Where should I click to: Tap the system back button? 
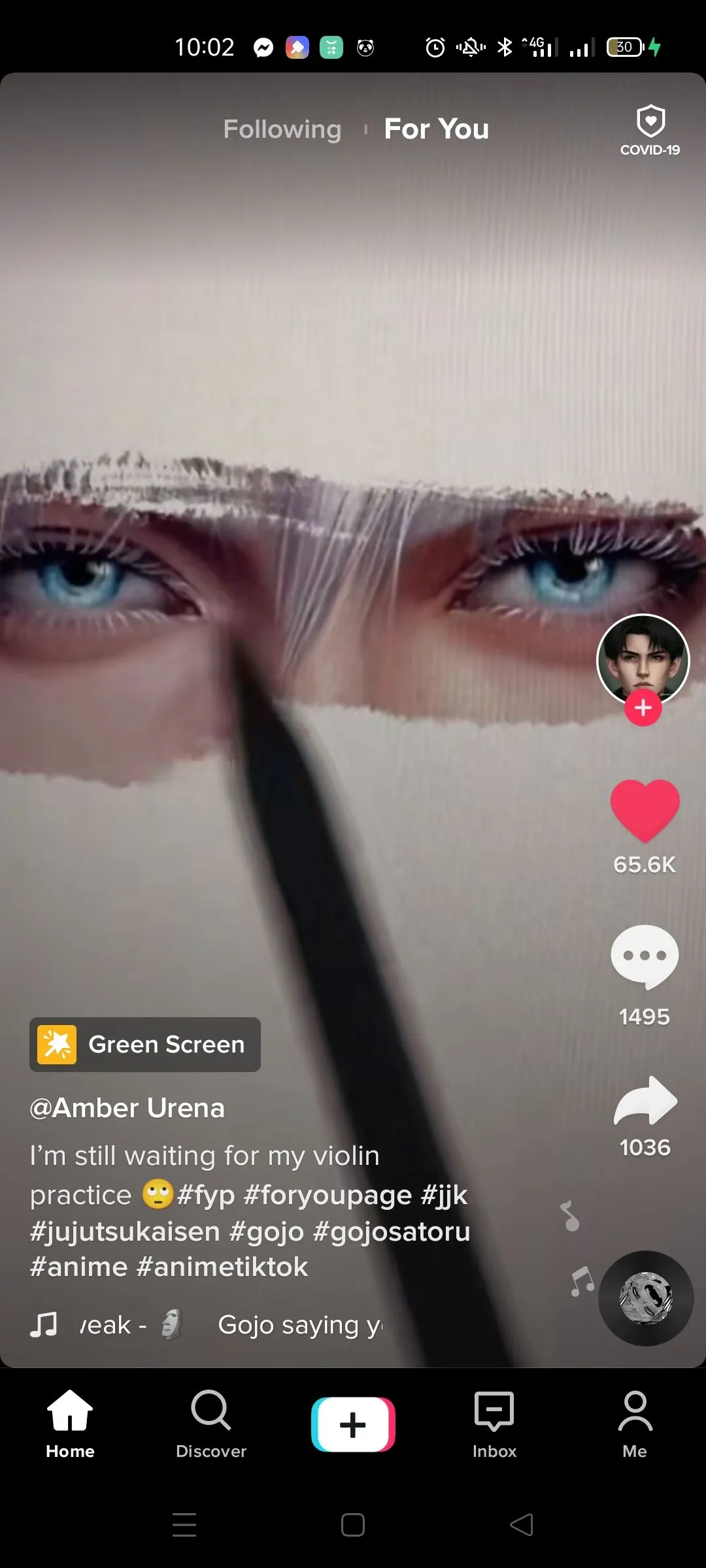click(x=521, y=1525)
